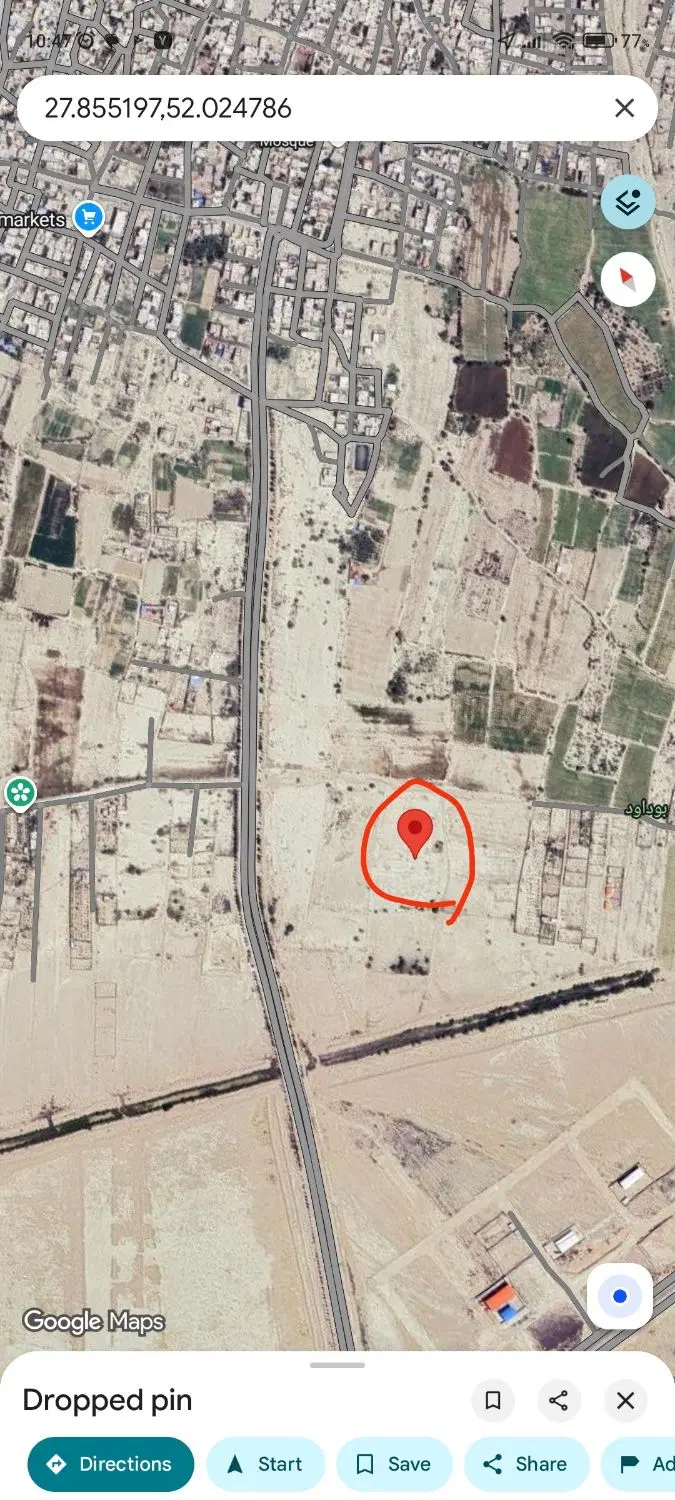Start navigation to the pin
Screen dimensions: 675x1500
(265, 1464)
